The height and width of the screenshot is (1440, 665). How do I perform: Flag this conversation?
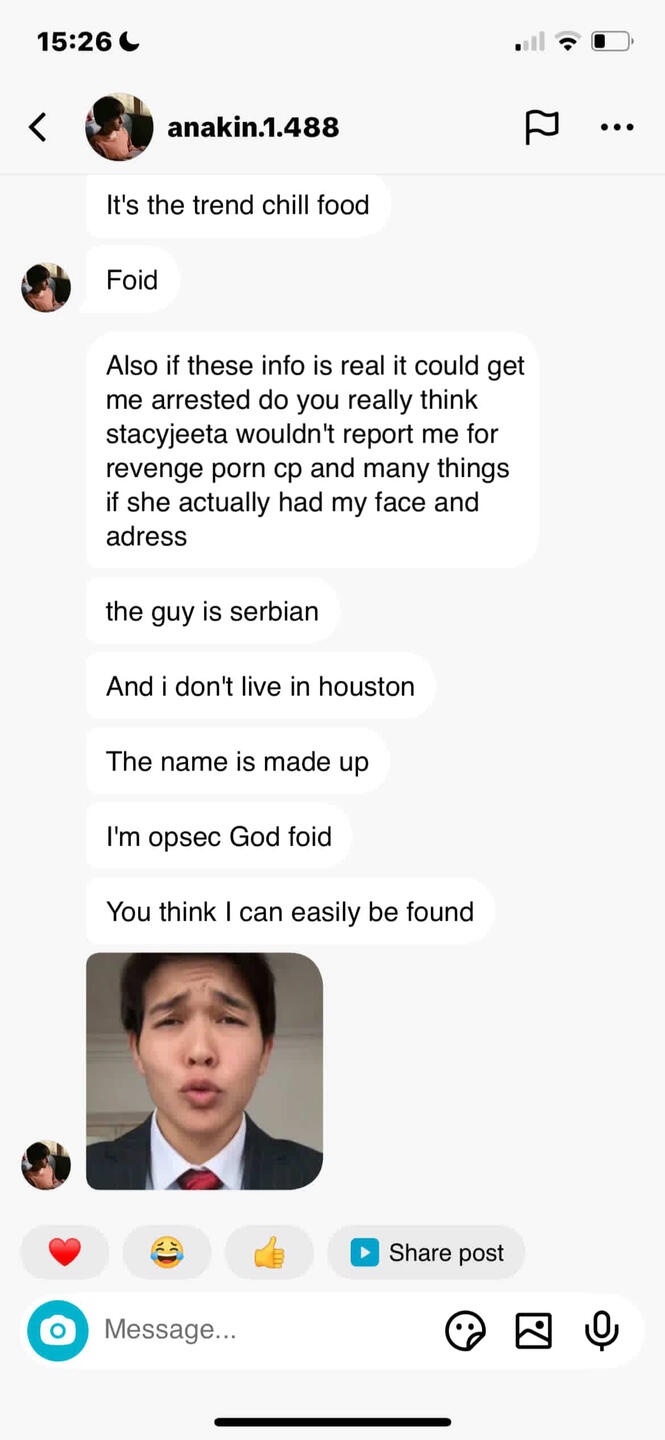click(x=541, y=127)
